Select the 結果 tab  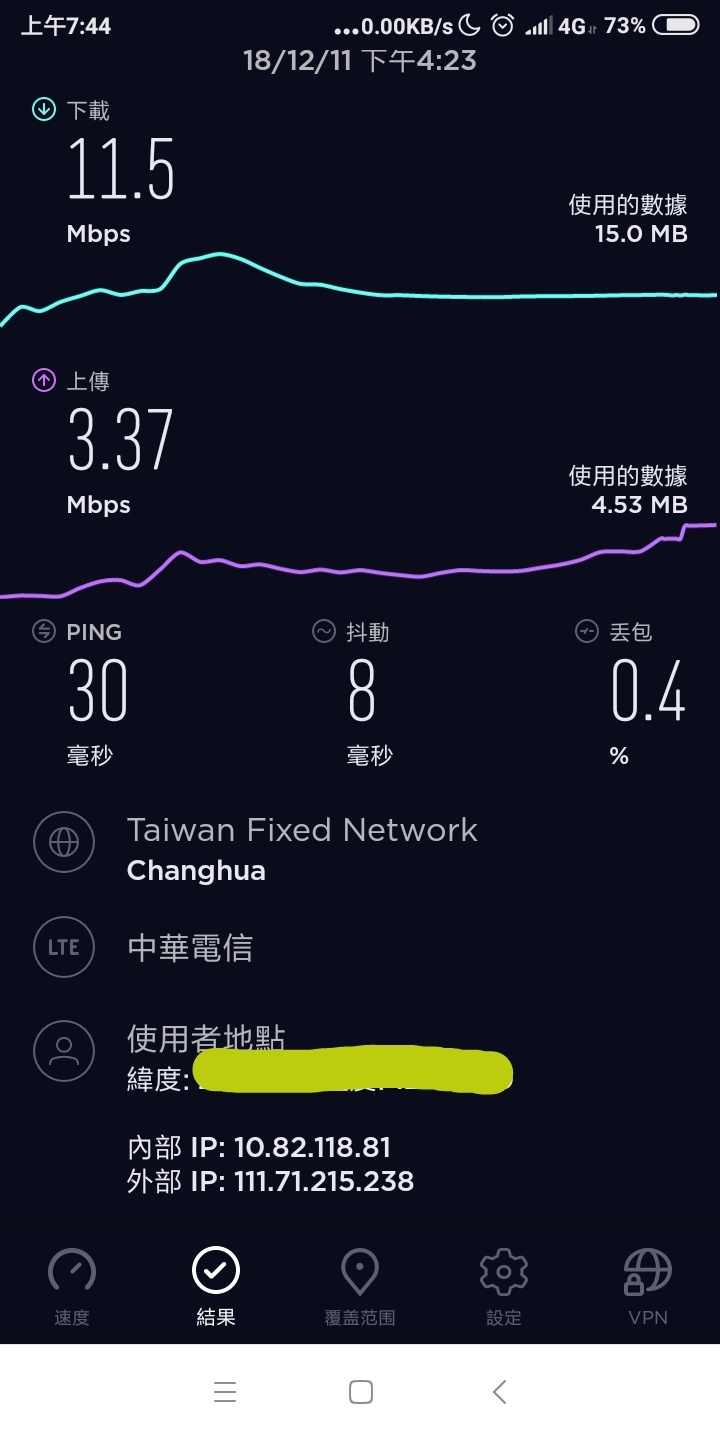pos(216,1286)
